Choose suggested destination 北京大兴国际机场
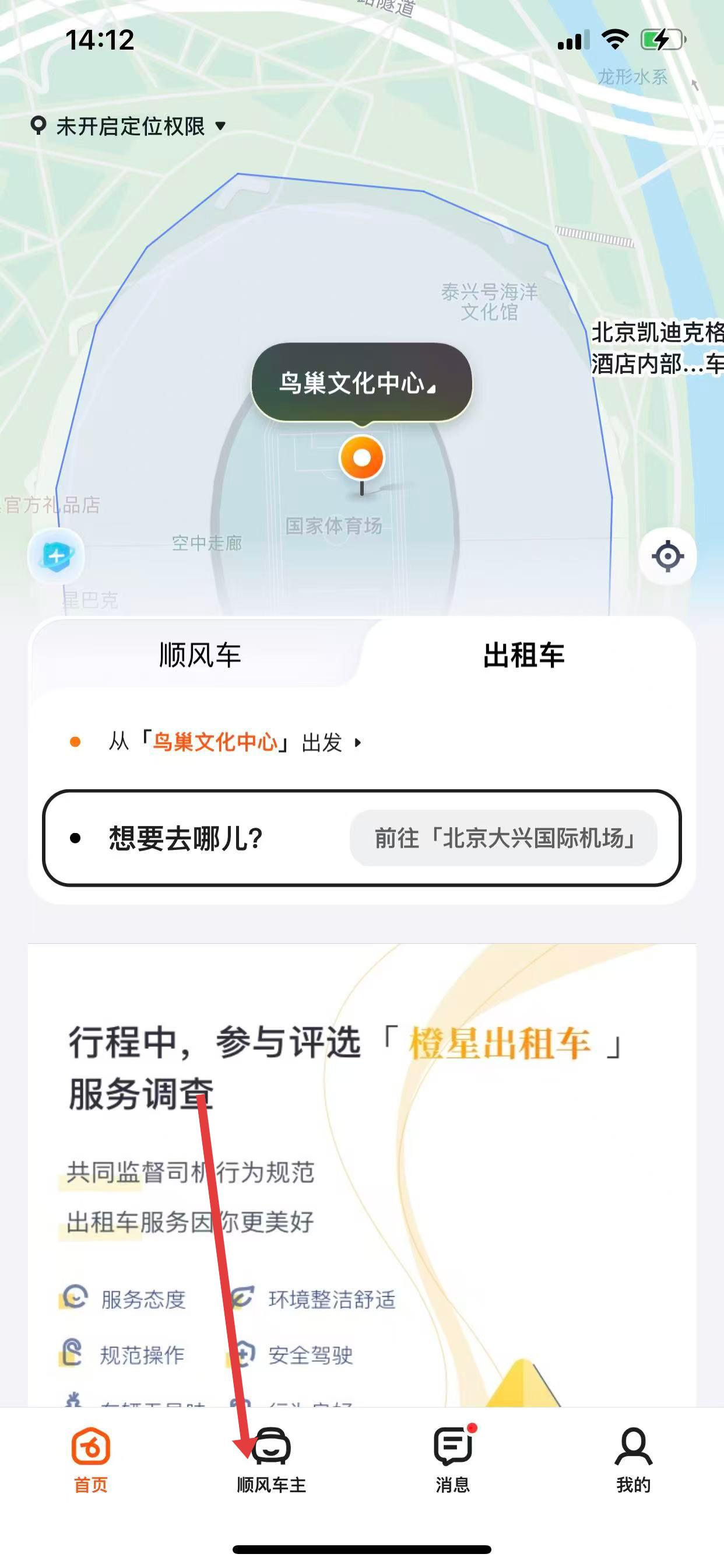The image size is (724, 1568). point(504,838)
